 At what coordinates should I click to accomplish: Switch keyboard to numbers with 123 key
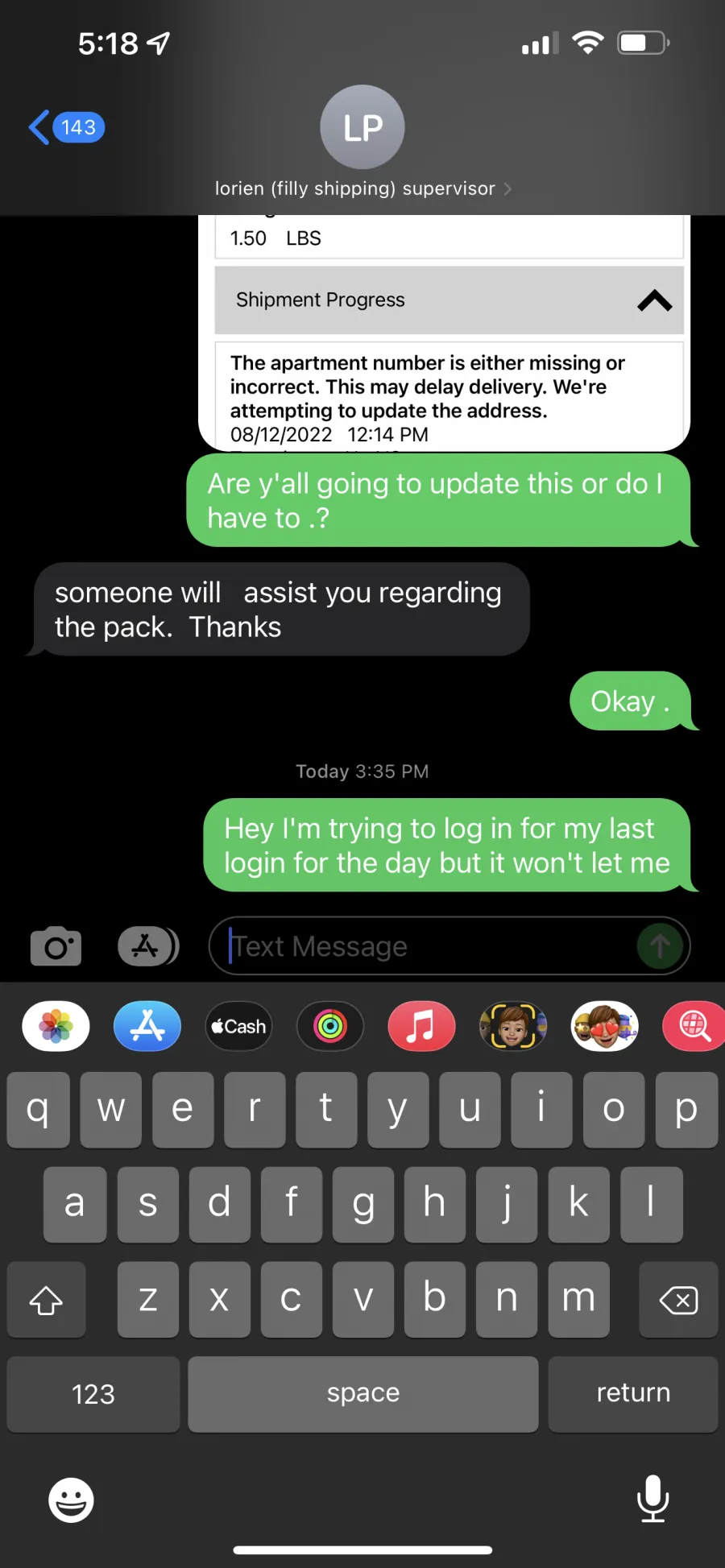pyautogui.click(x=93, y=1394)
